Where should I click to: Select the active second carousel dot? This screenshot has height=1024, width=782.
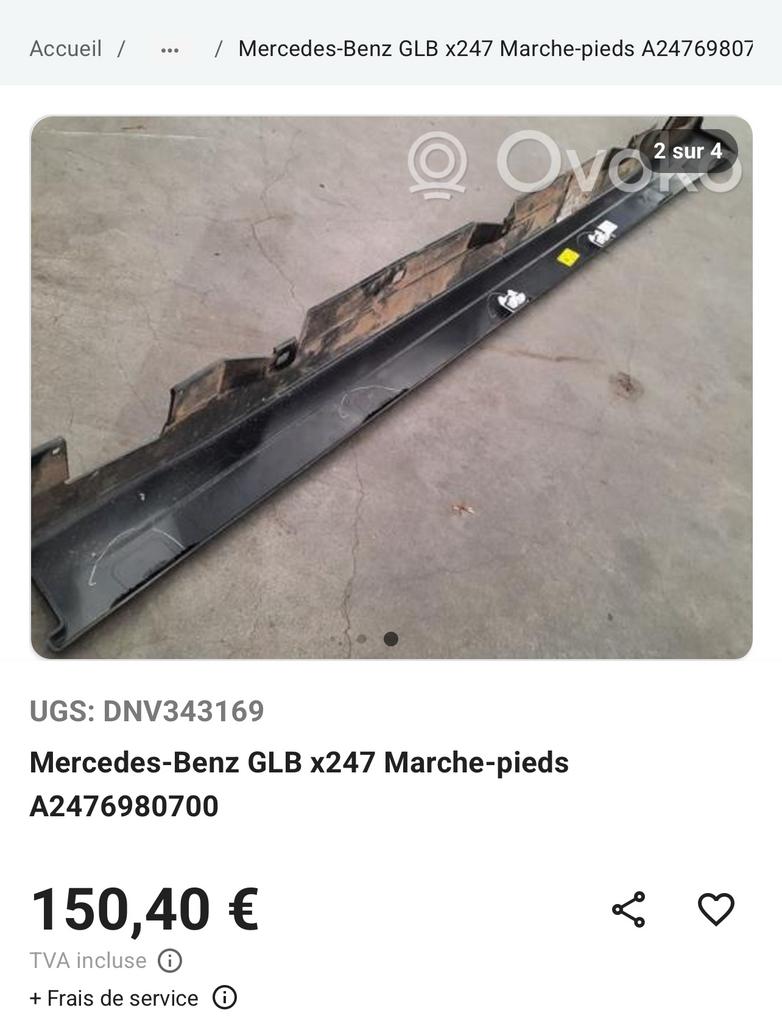coord(389,636)
